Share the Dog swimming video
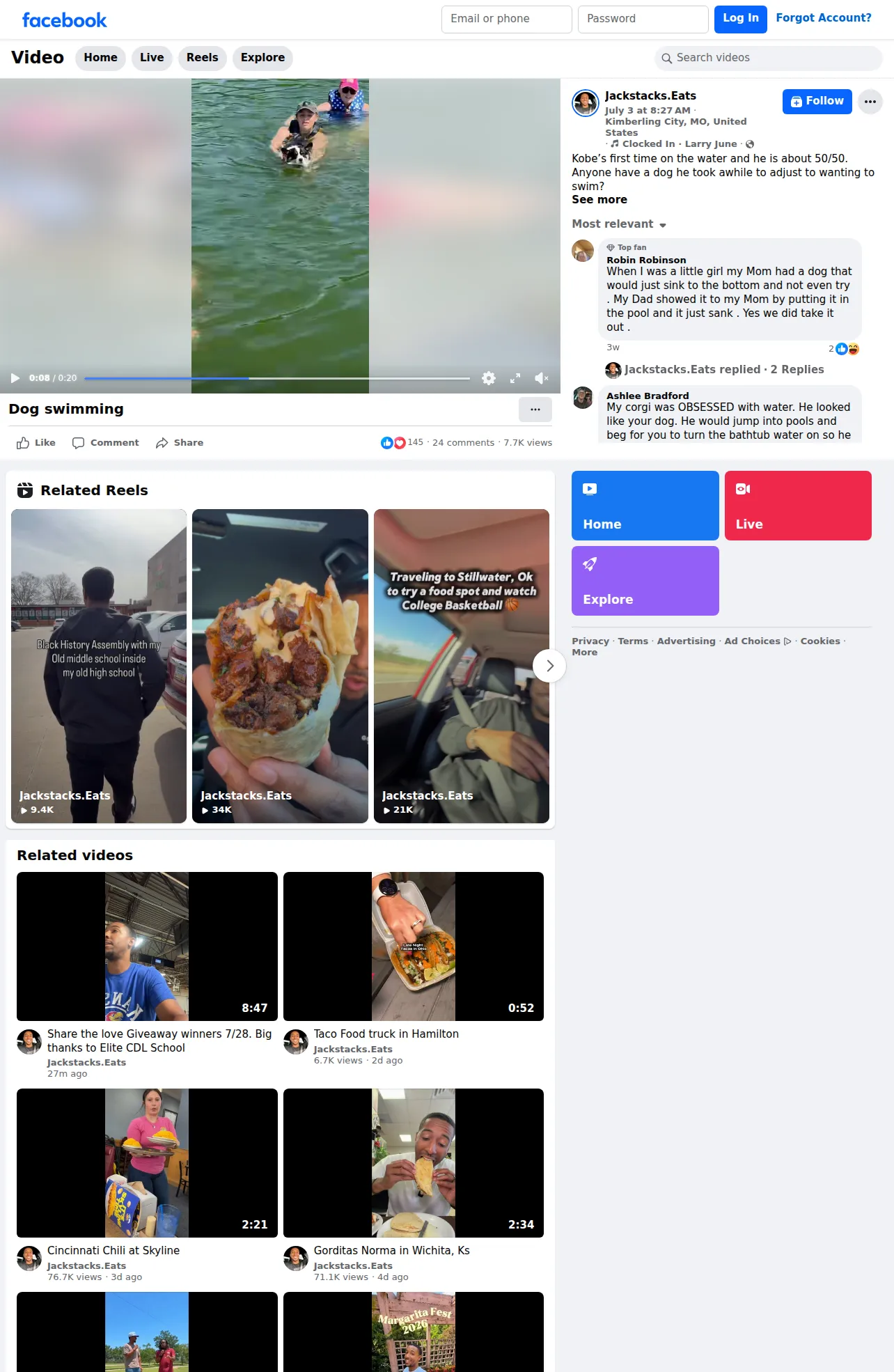 [x=180, y=443]
